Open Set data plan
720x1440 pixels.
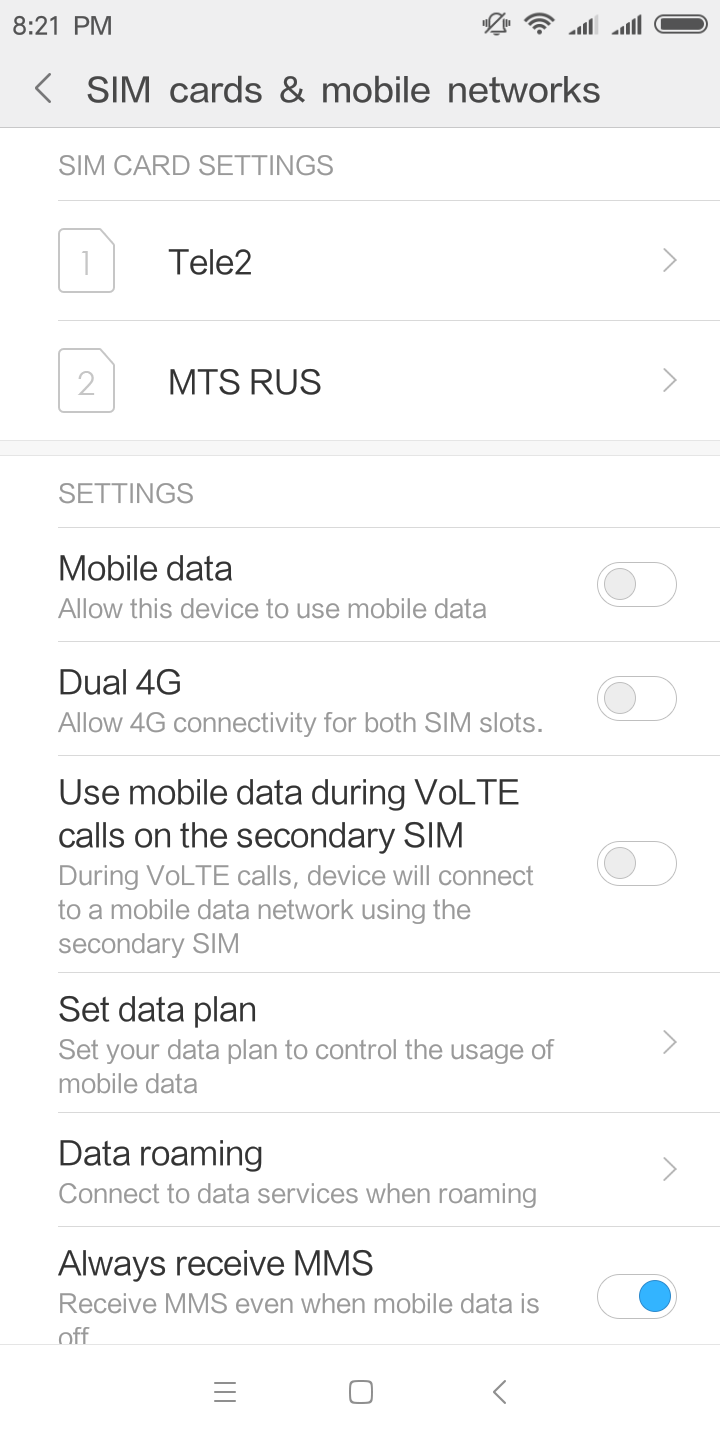tap(360, 1042)
